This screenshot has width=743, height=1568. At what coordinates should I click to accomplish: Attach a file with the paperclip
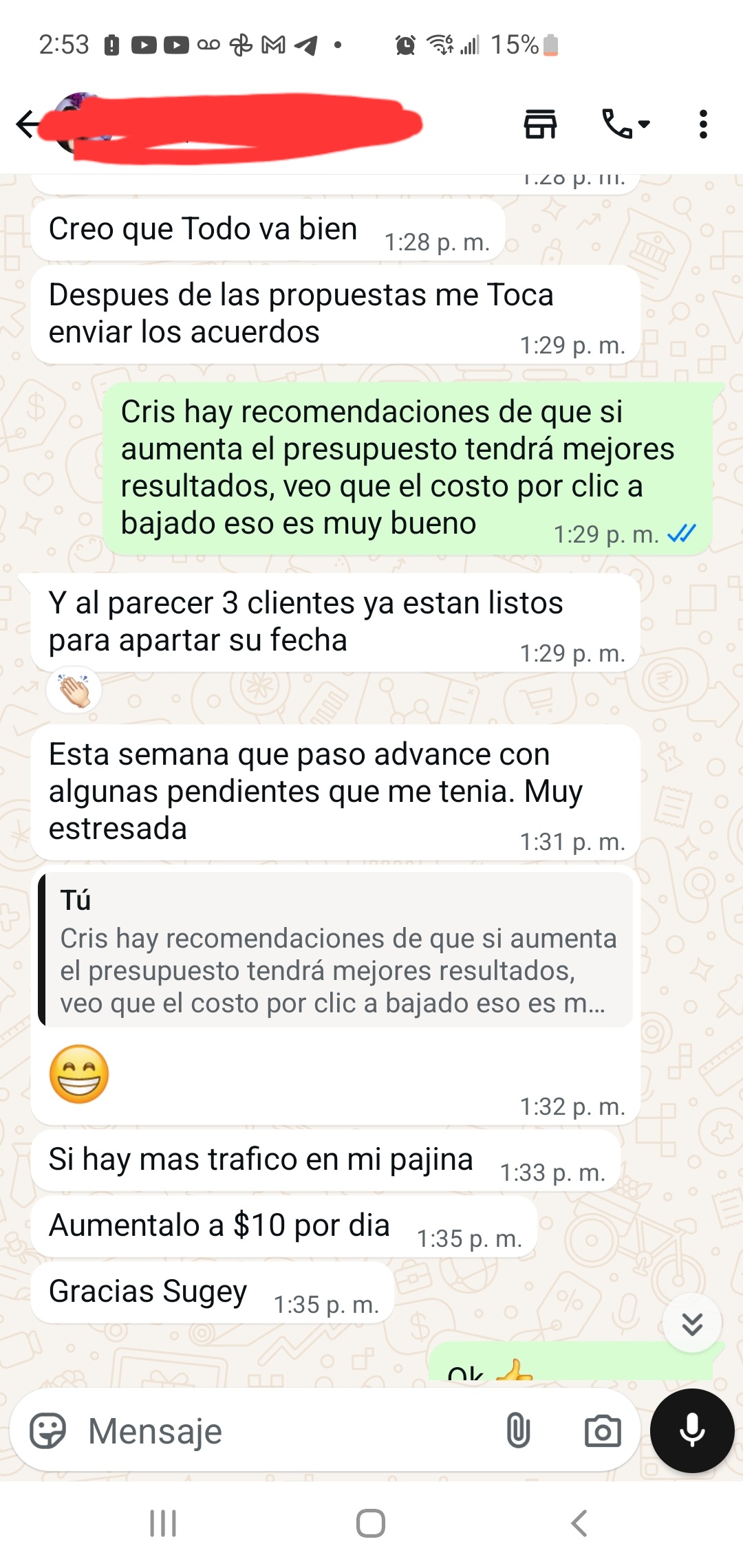518,1431
